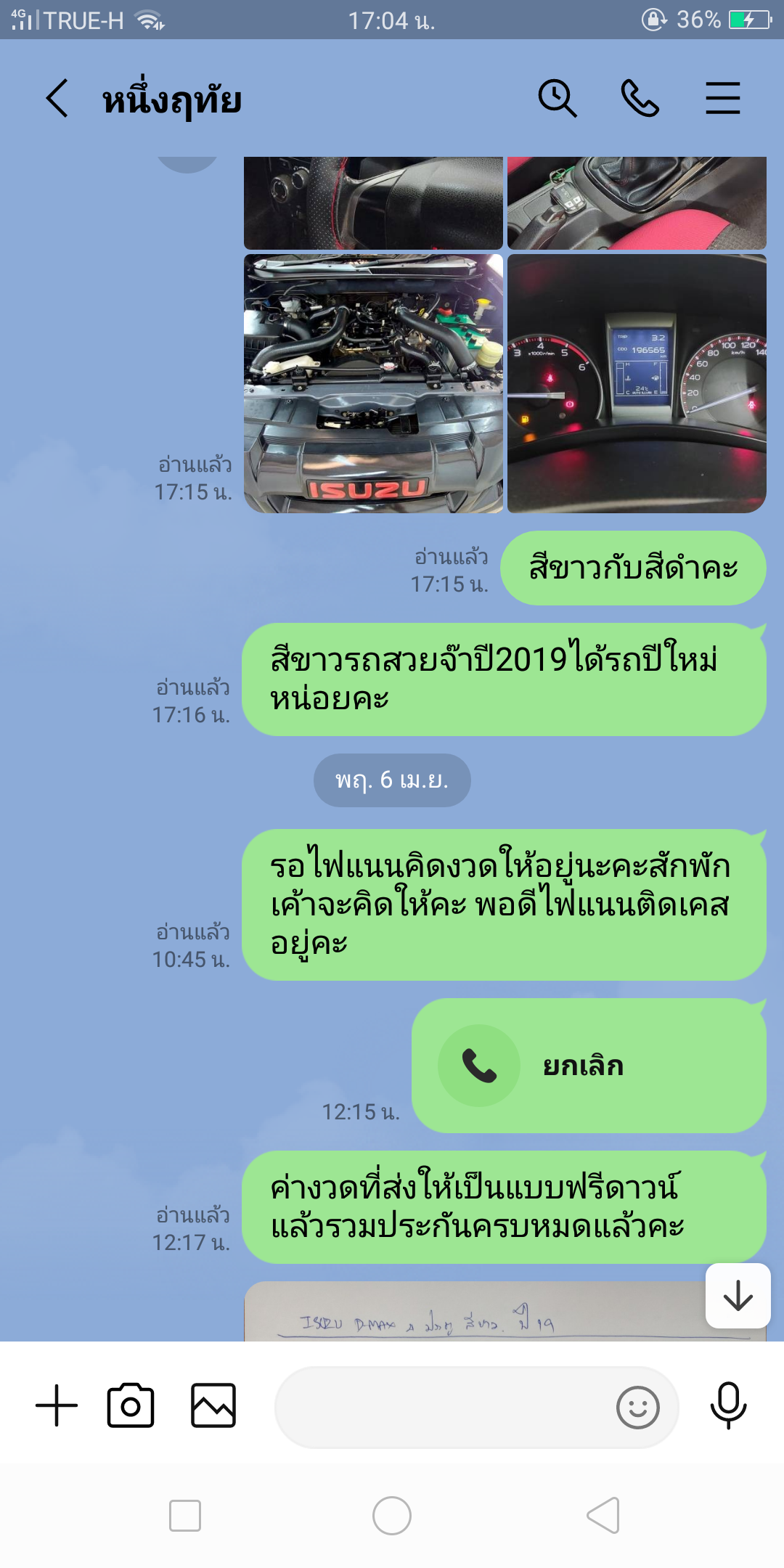The width and height of the screenshot is (784, 1568).
Task: Go back from the หนึ่งฤทัย chat
Action: (57, 99)
